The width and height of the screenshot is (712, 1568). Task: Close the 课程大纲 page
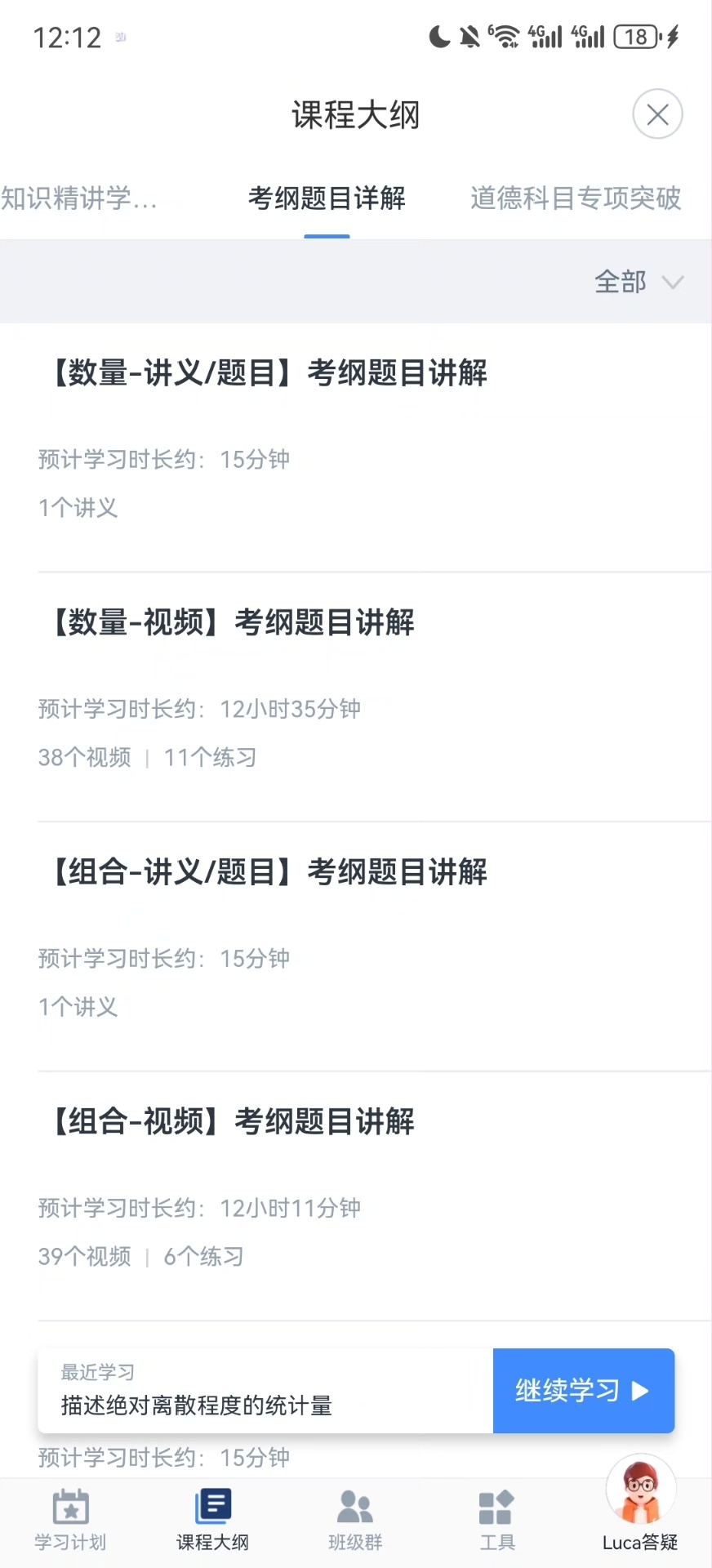pos(657,114)
